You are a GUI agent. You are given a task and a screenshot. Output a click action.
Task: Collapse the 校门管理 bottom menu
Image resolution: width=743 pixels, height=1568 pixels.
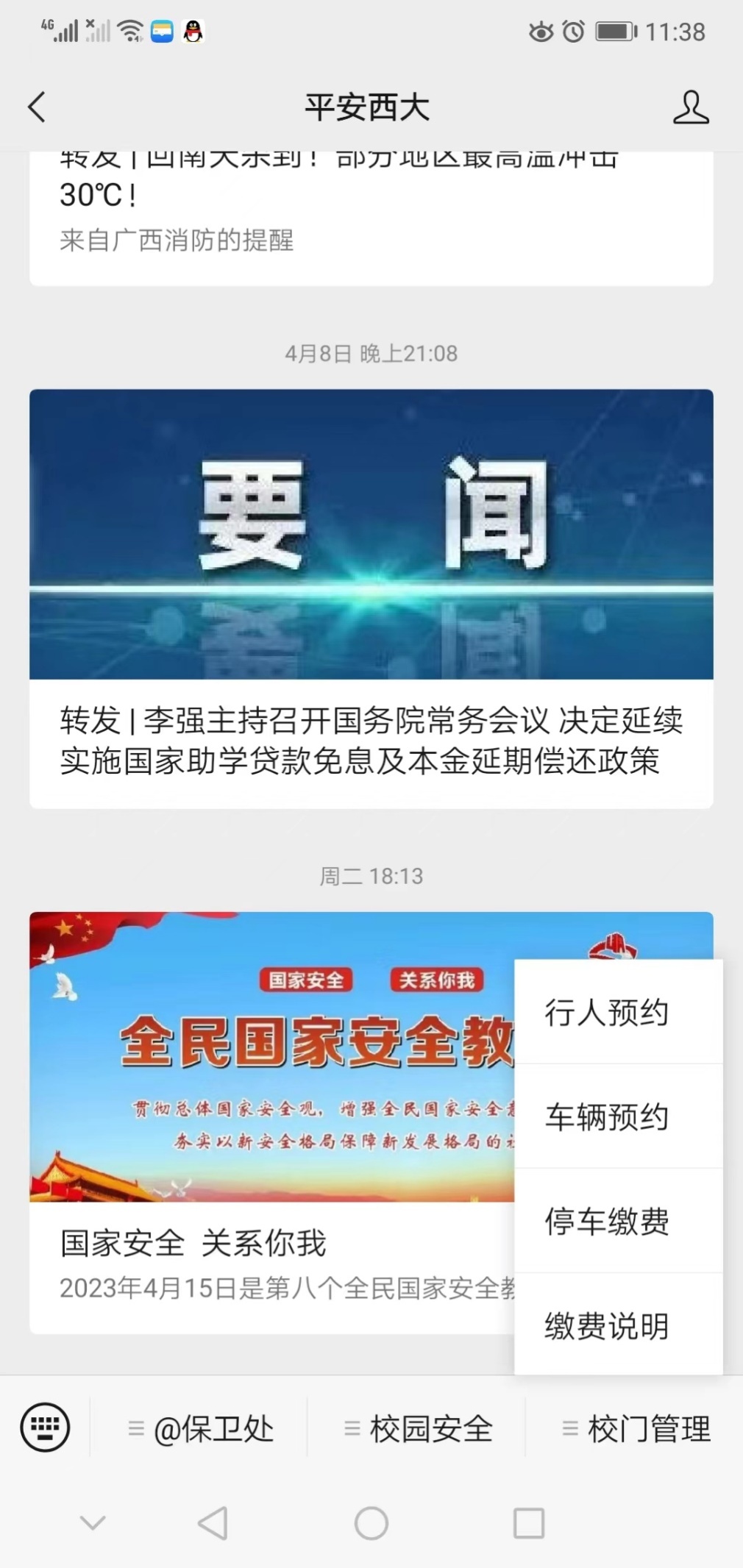tap(636, 1429)
